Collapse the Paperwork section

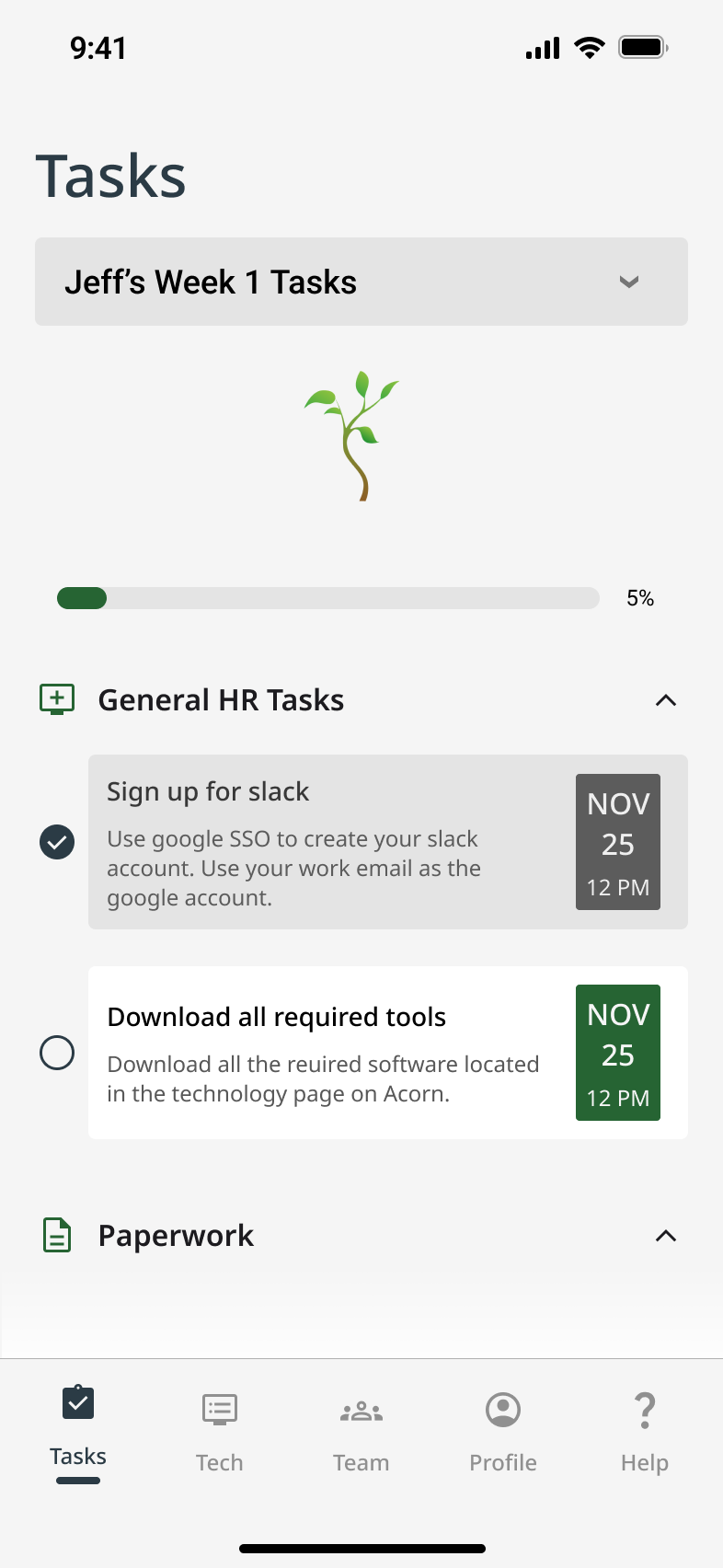[665, 1236]
